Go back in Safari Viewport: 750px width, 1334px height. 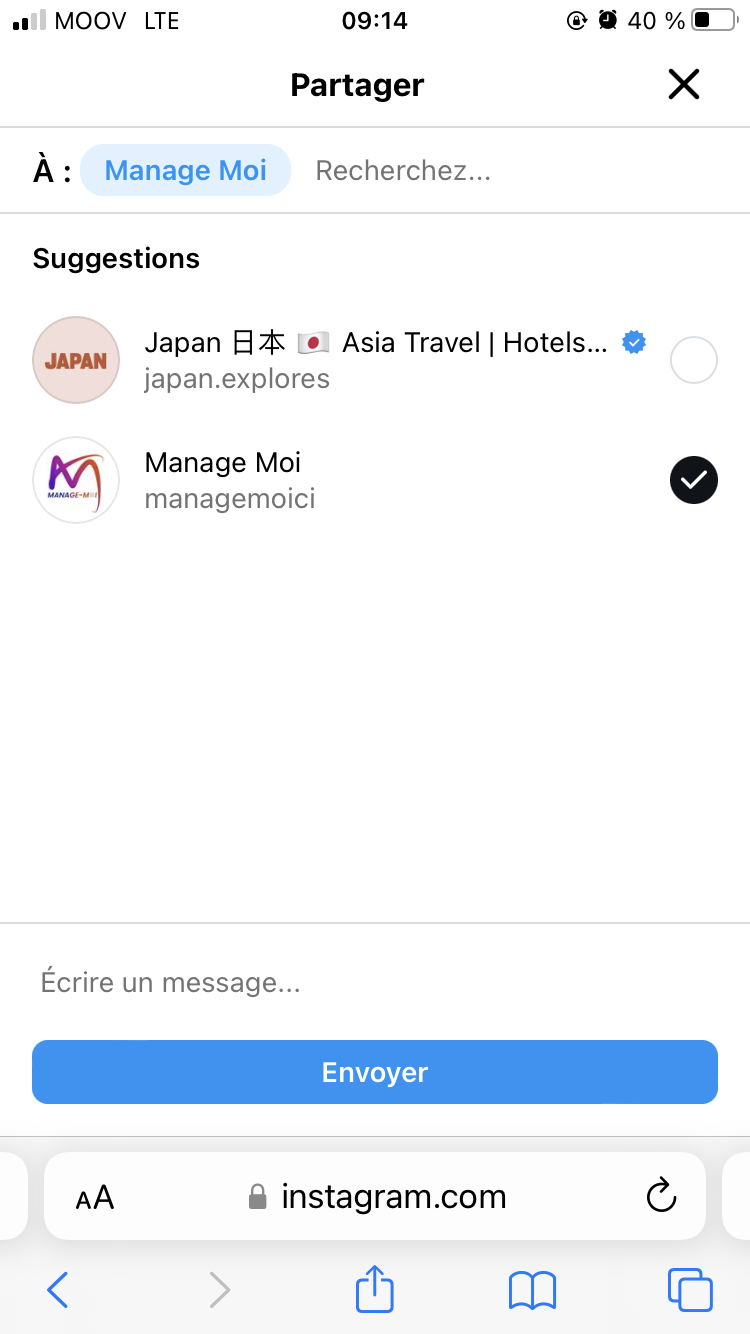(x=58, y=1290)
